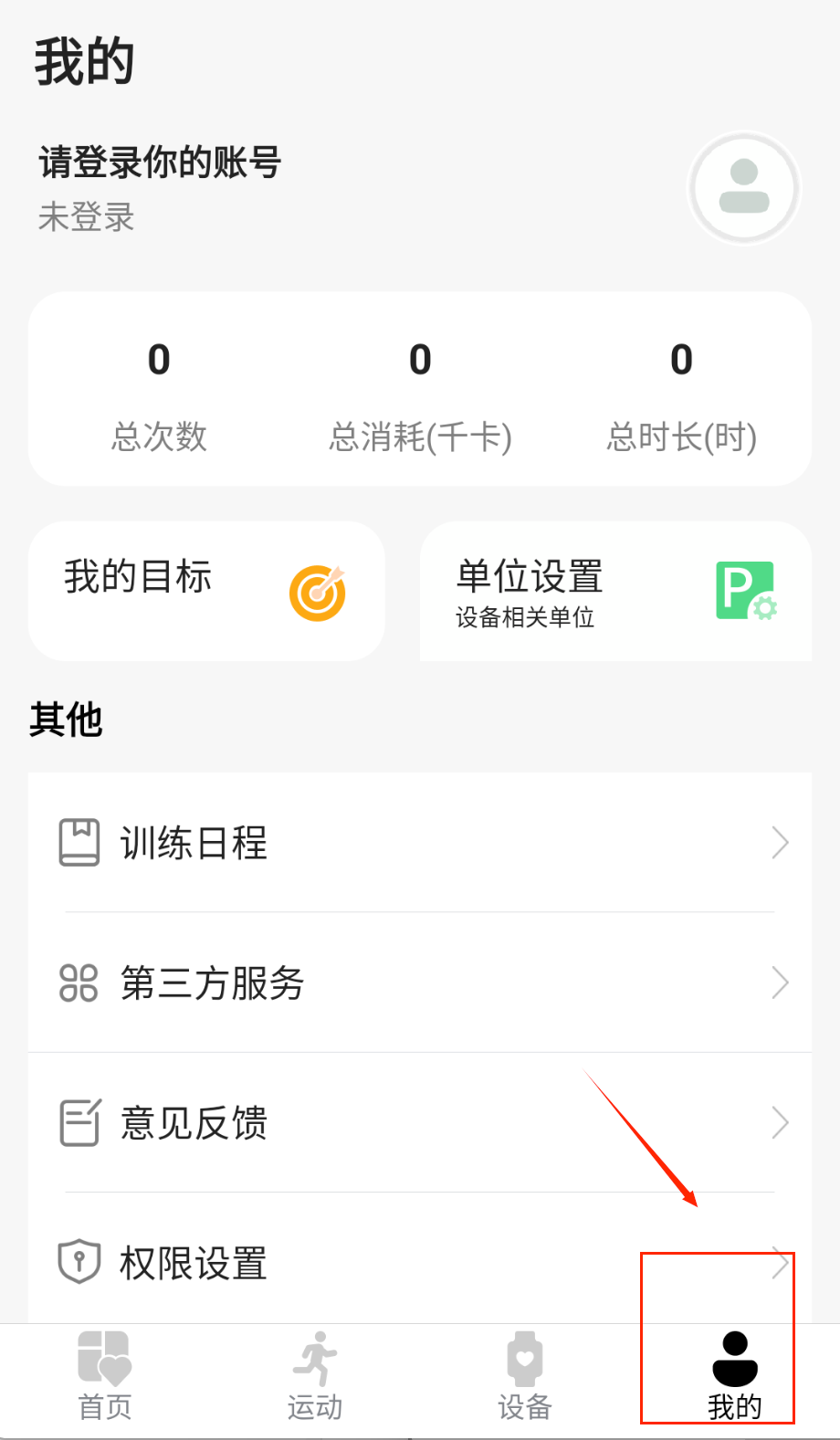This screenshot has height=1440, width=840.
Task: Open 意见反馈 row
Action: (419, 1122)
